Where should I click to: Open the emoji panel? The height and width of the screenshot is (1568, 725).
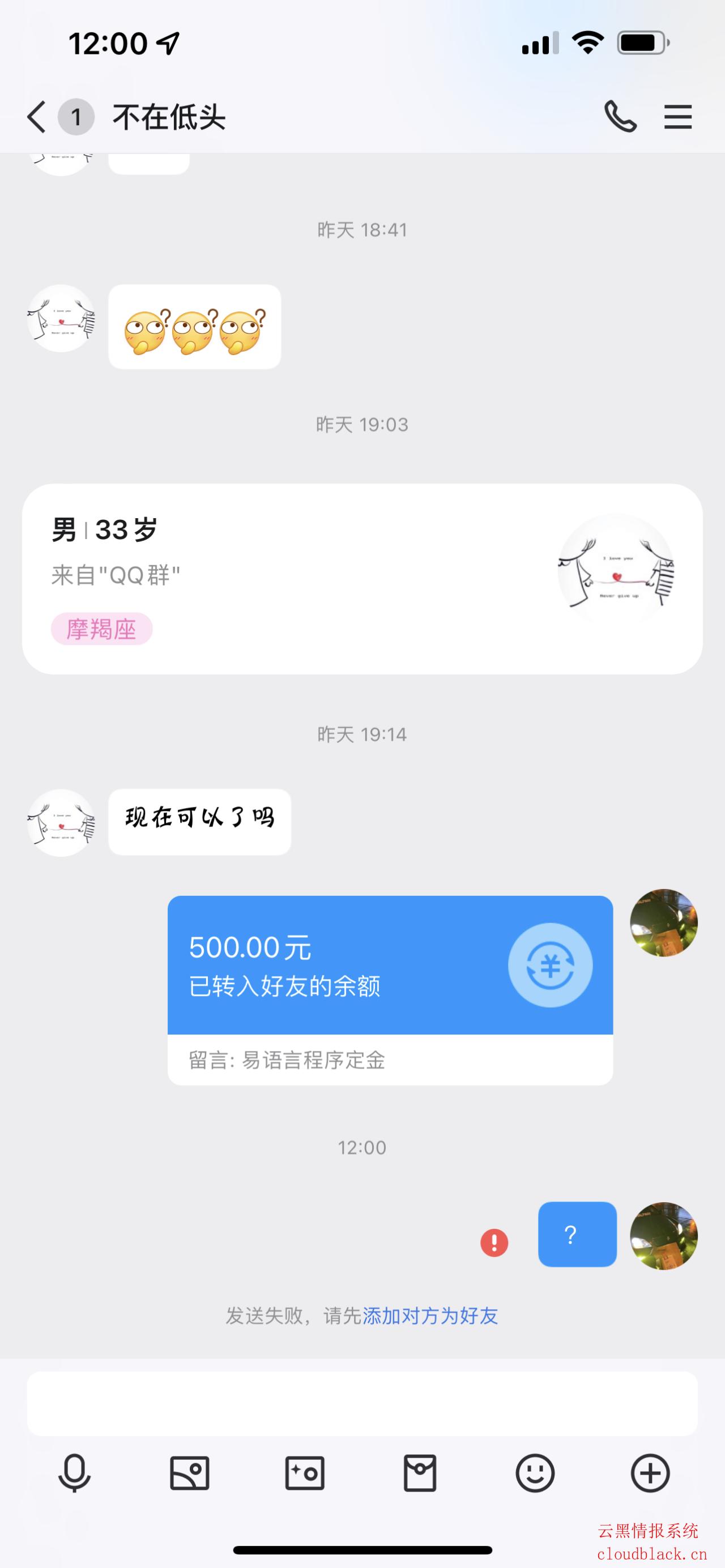tap(535, 1473)
